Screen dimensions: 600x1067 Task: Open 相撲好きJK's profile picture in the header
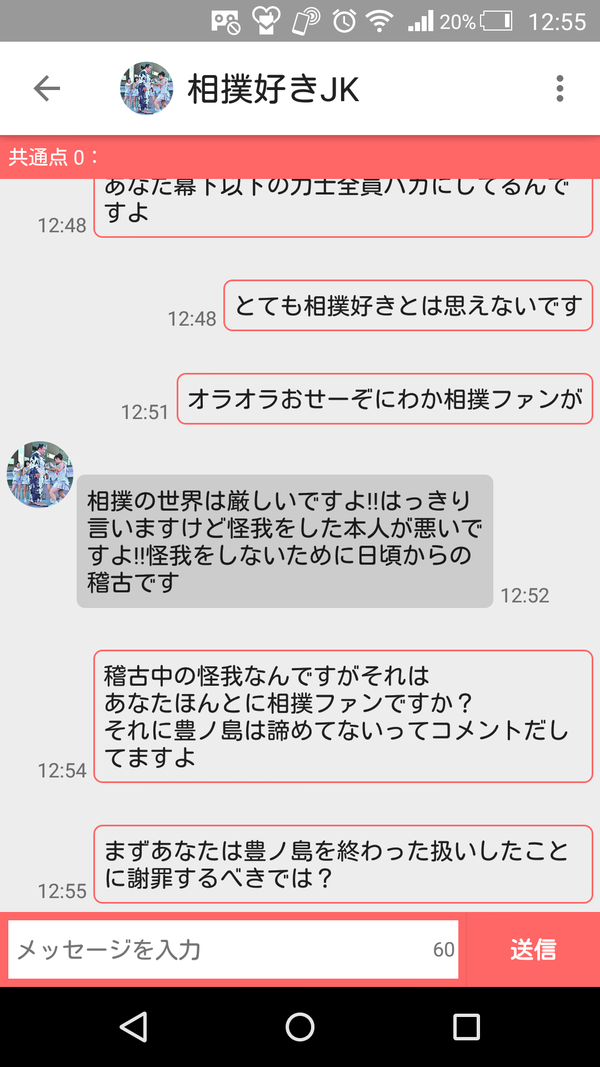coord(146,88)
